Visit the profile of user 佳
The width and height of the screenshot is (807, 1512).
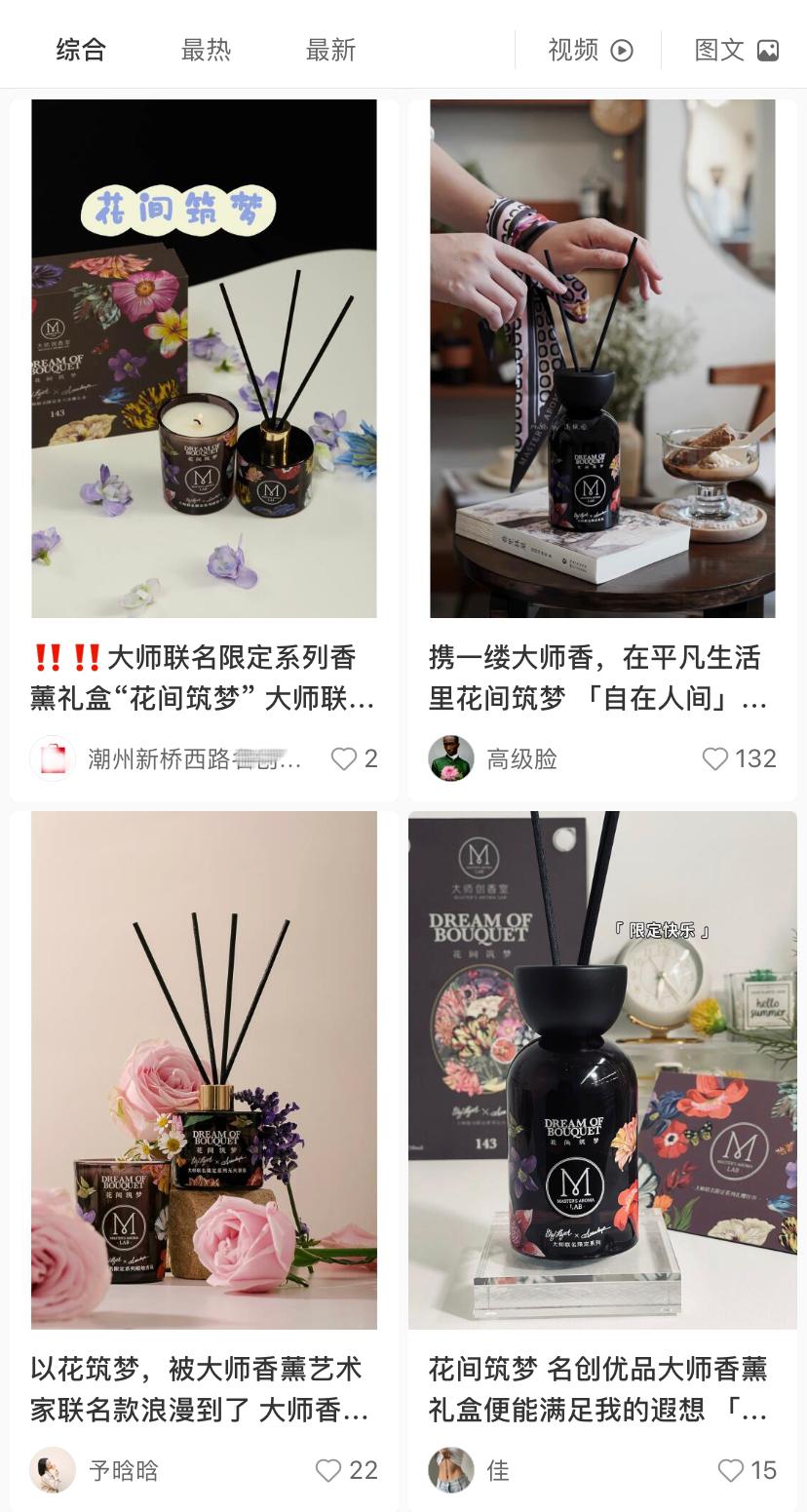point(451,1470)
